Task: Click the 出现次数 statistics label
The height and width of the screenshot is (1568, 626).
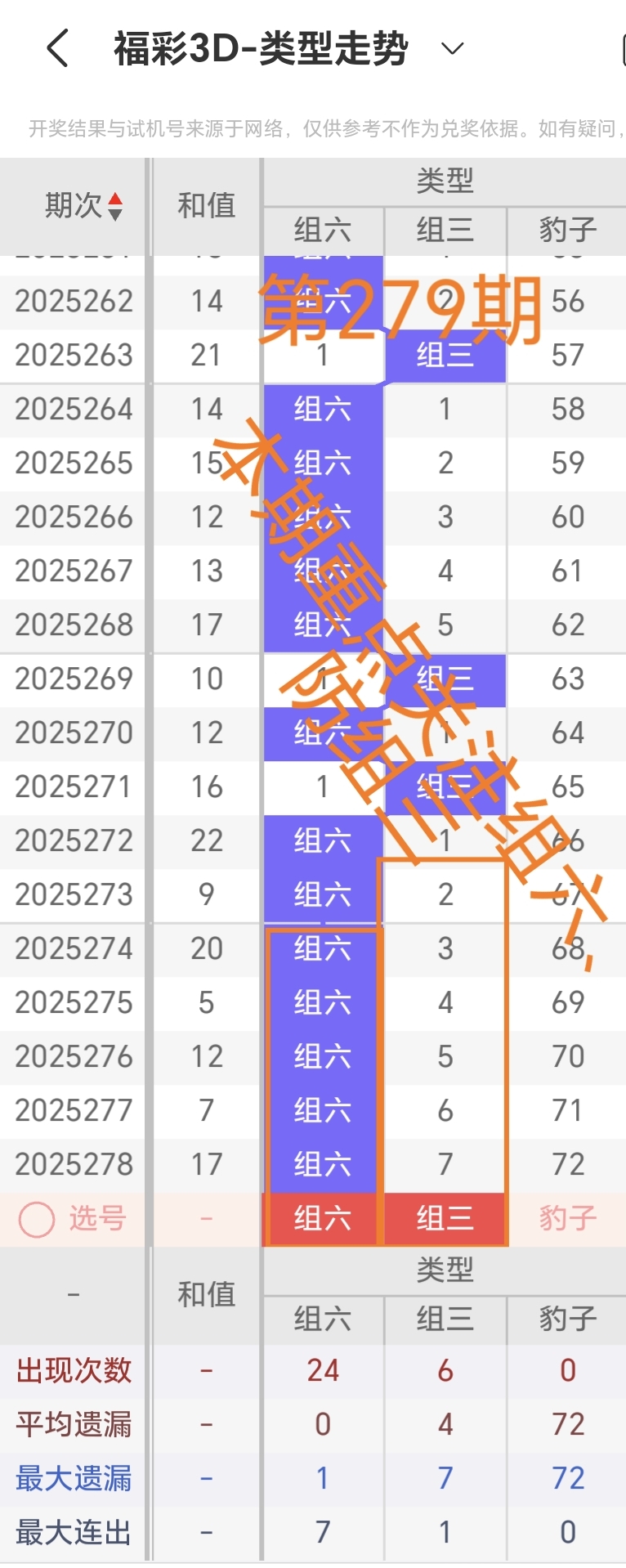Action: click(73, 1370)
